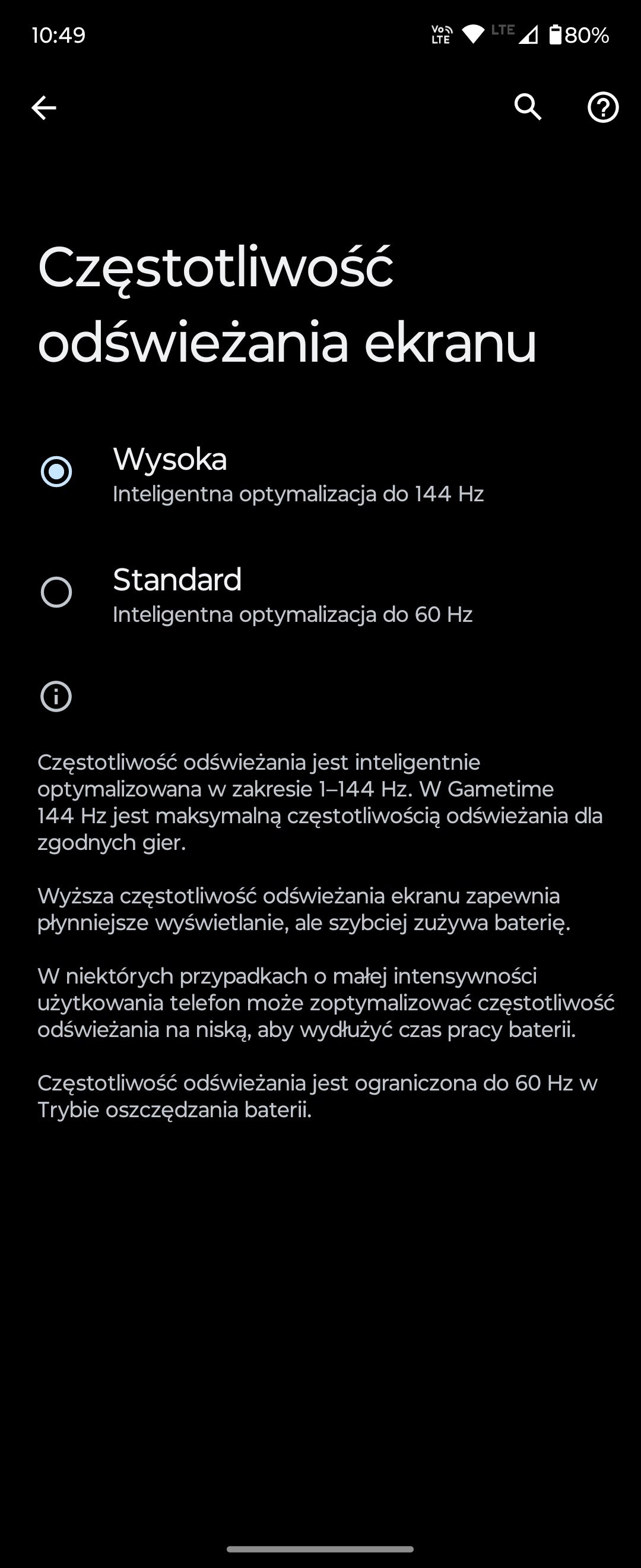
Task: Open the help and feedback icon
Action: (x=602, y=108)
